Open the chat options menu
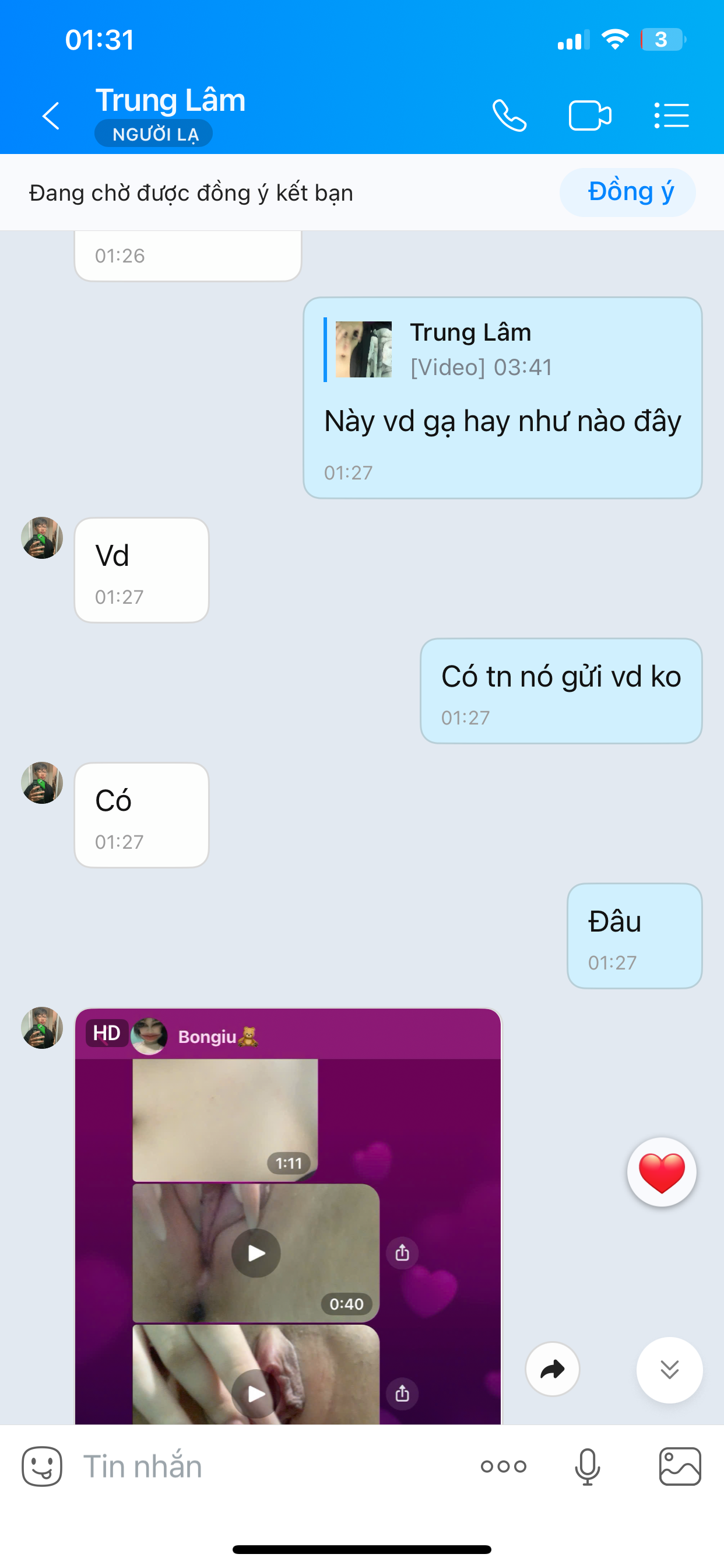 pyautogui.click(x=672, y=116)
